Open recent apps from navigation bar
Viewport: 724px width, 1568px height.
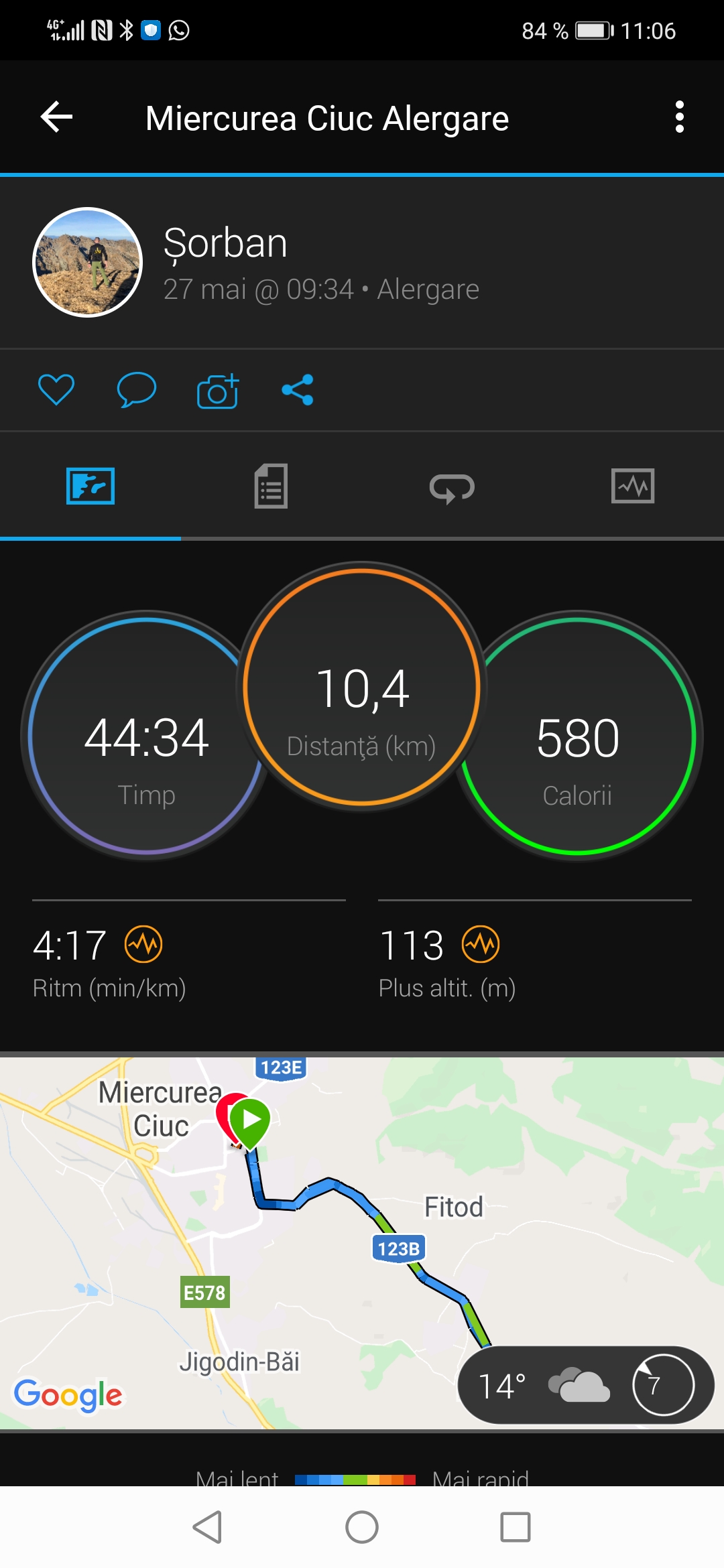(516, 1527)
